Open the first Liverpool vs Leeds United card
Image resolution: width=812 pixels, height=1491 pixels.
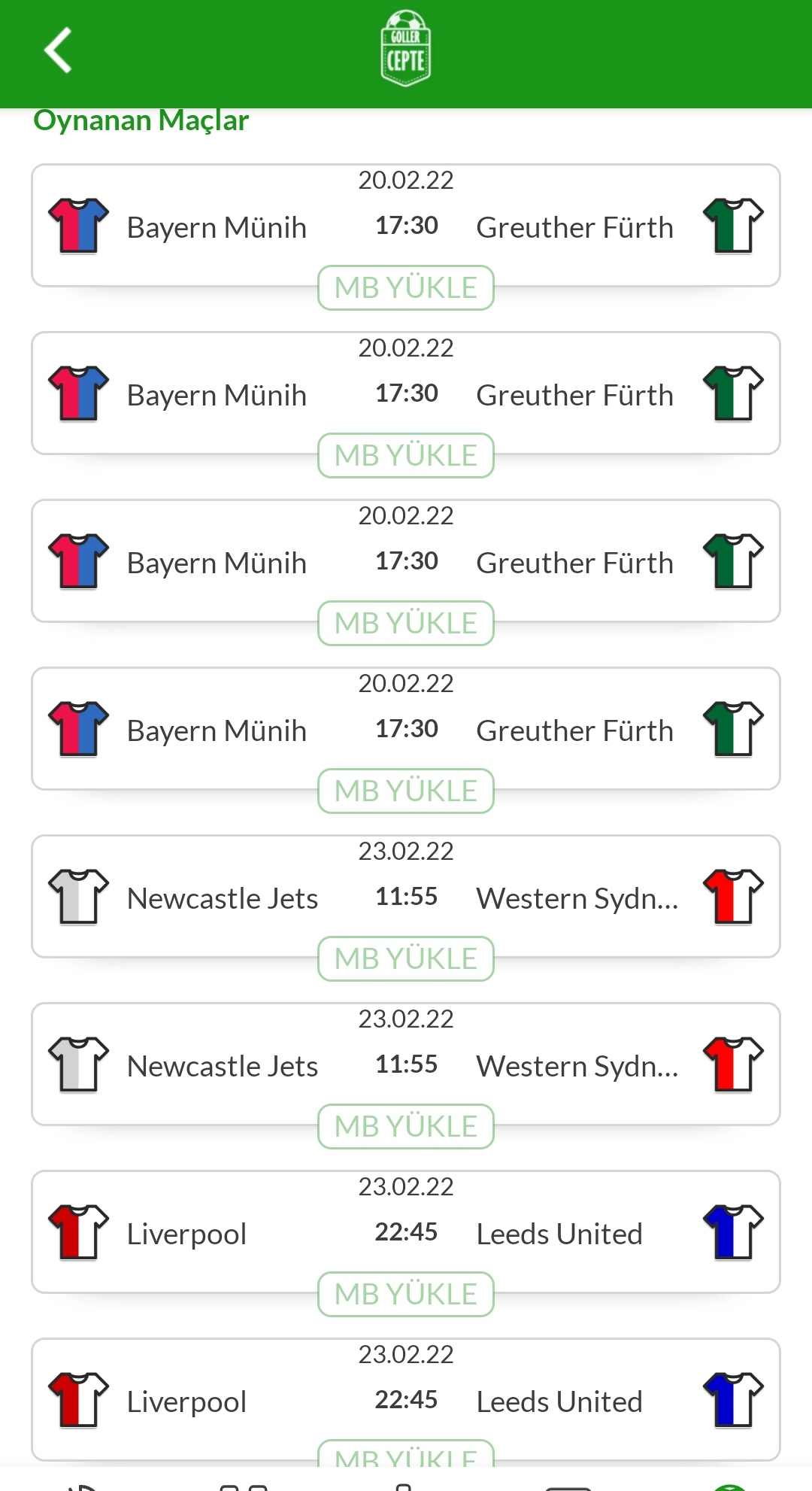pos(406,1231)
